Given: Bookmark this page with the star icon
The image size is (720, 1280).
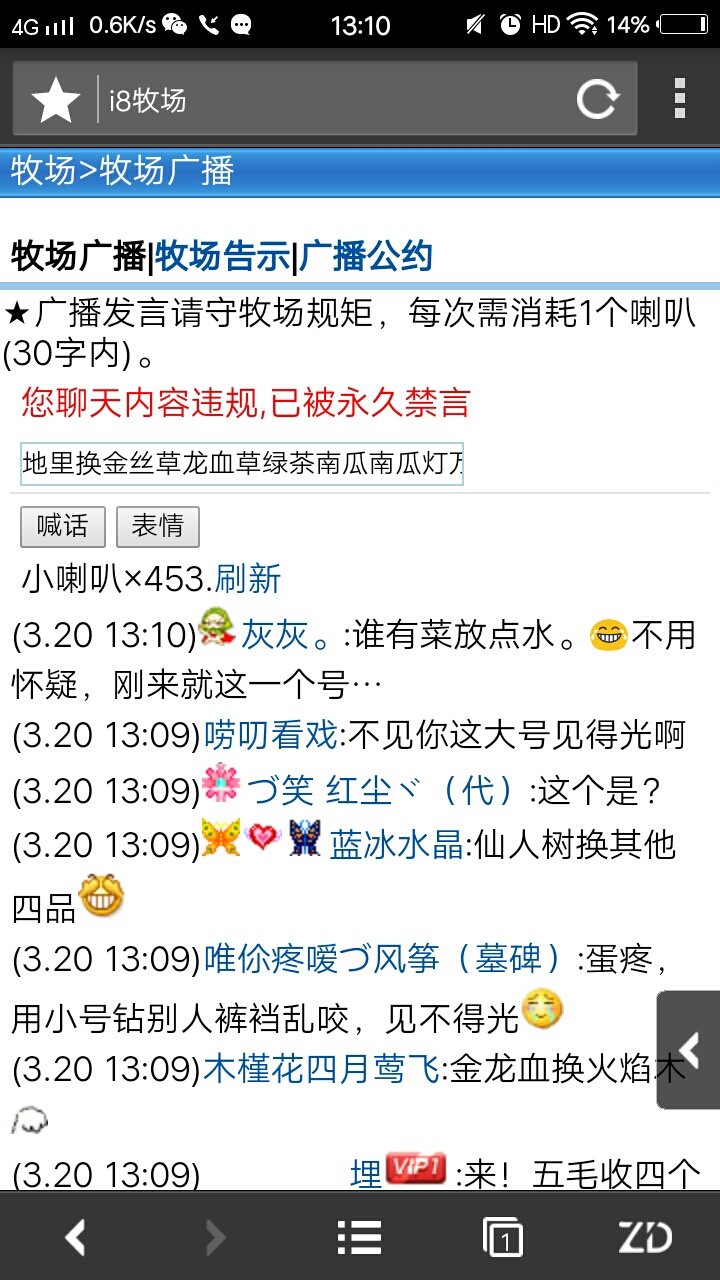Looking at the screenshot, I should (x=56, y=99).
